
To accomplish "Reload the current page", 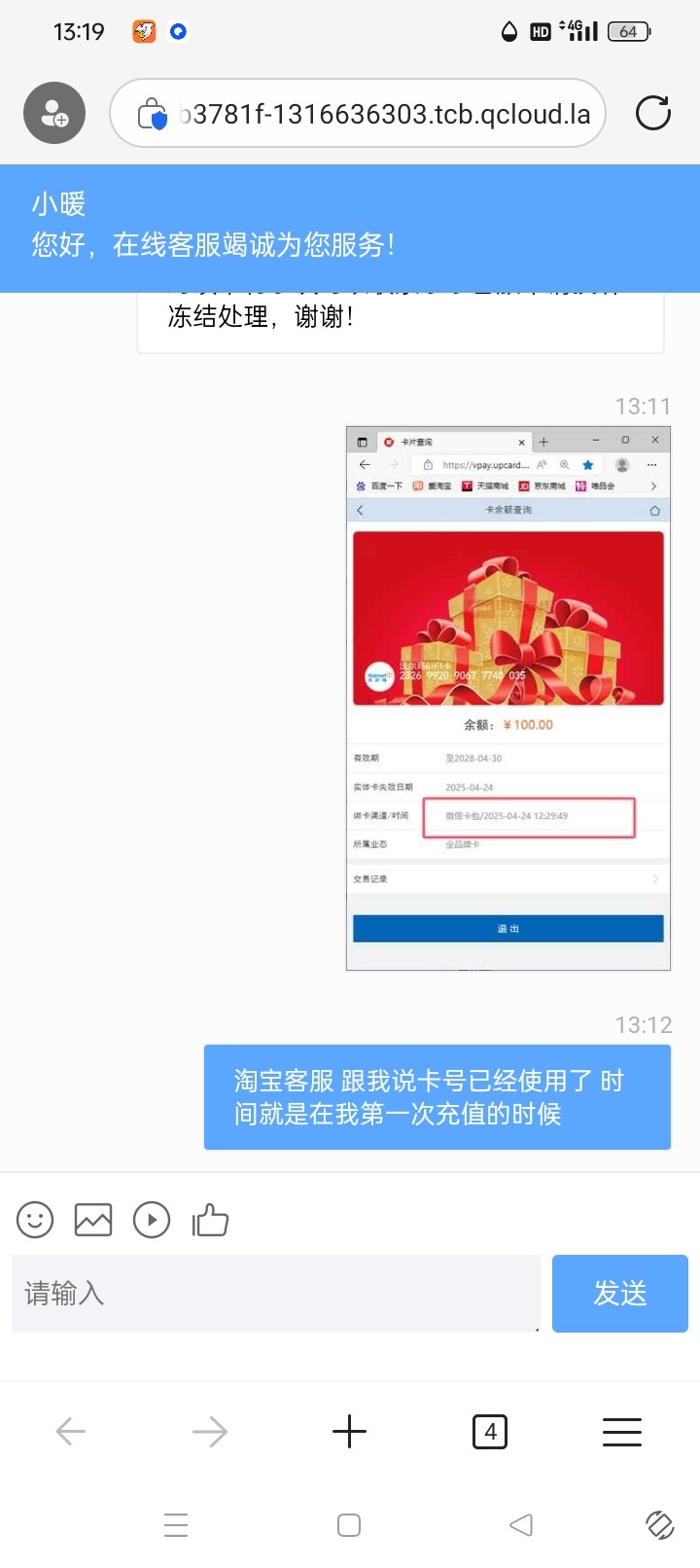I will (x=652, y=114).
